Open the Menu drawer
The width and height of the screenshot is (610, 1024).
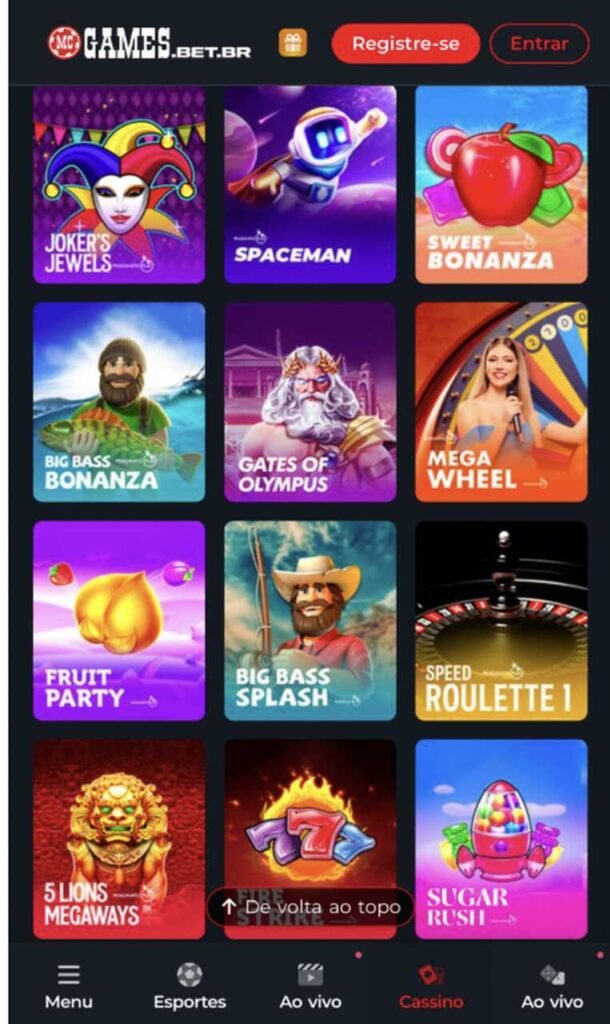(68, 985)
